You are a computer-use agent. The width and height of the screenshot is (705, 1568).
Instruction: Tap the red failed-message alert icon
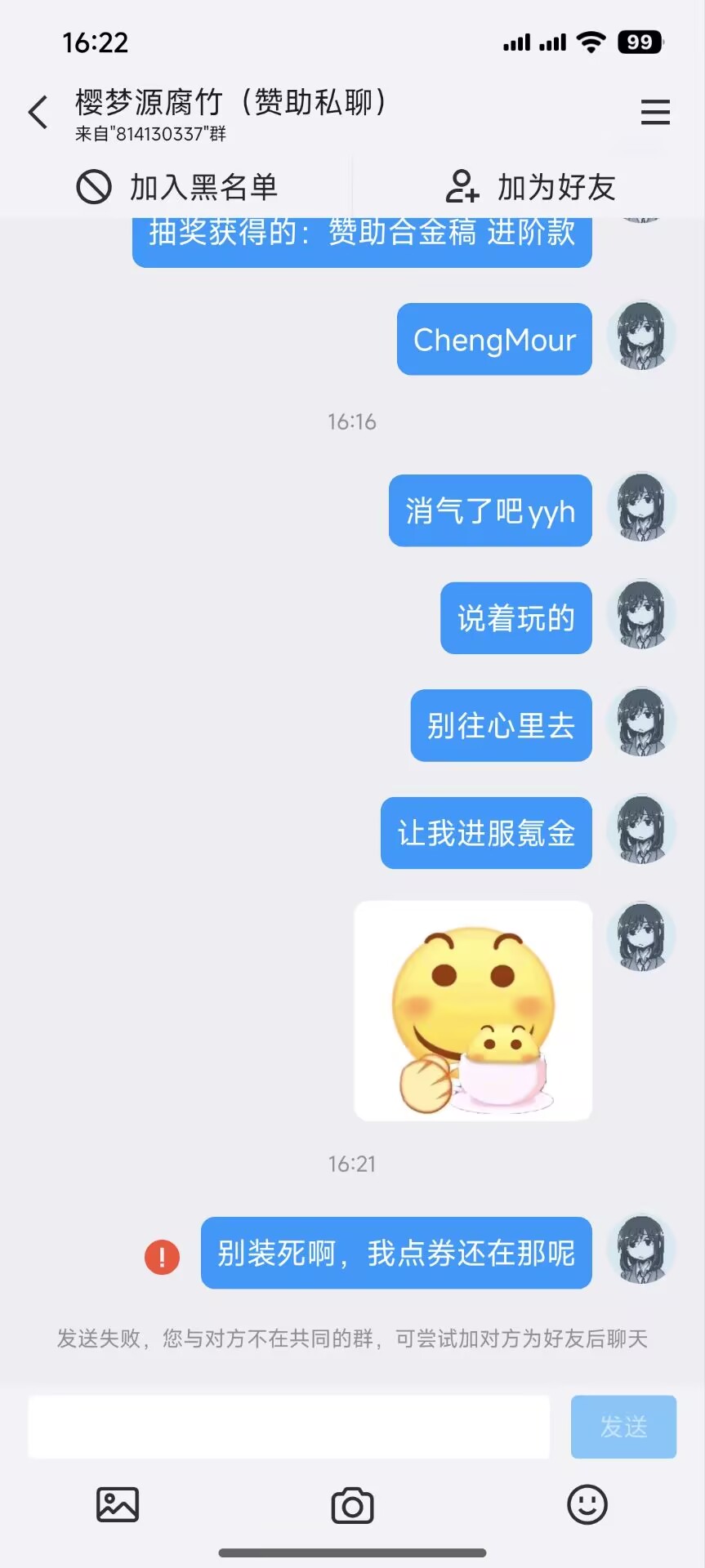[162, 1256]
